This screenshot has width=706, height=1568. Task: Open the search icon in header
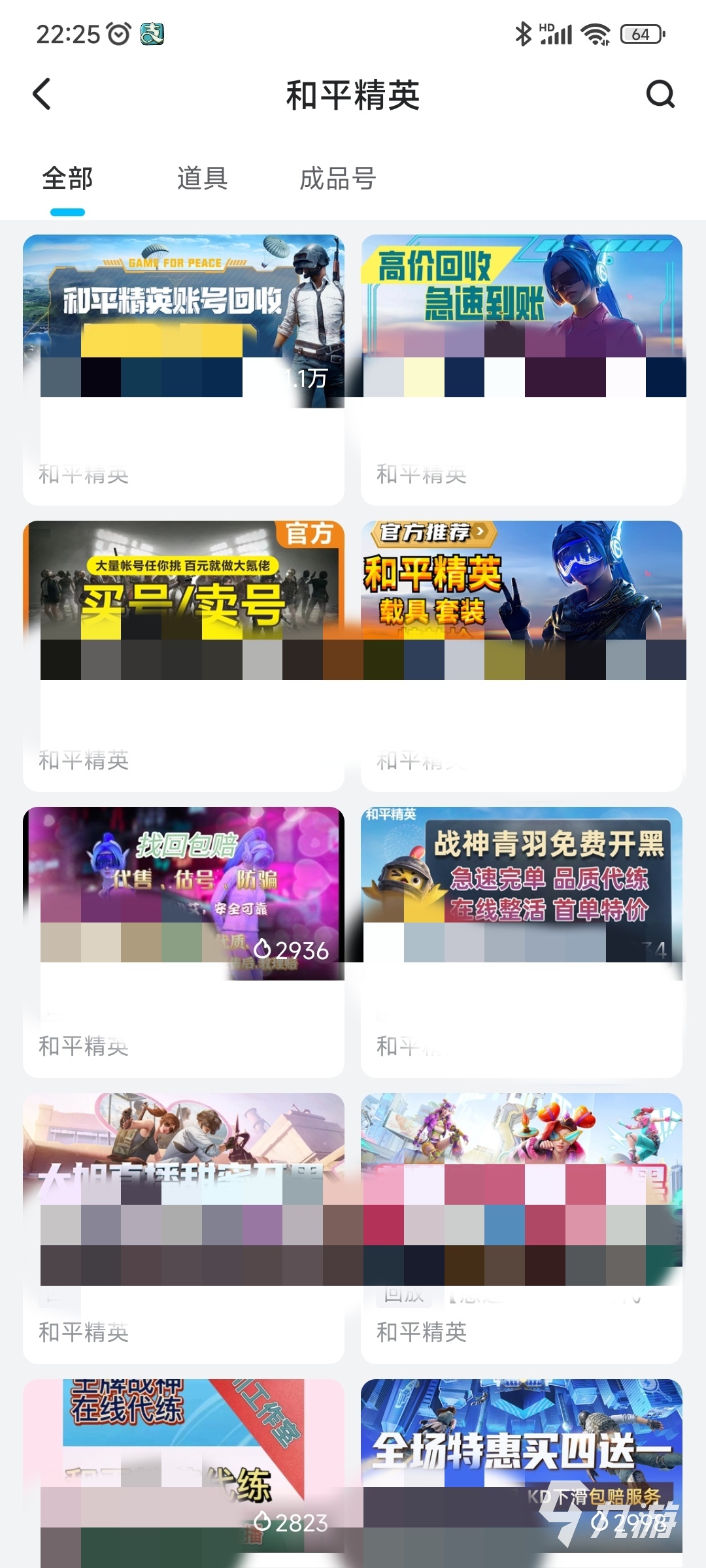pos(660,94)
